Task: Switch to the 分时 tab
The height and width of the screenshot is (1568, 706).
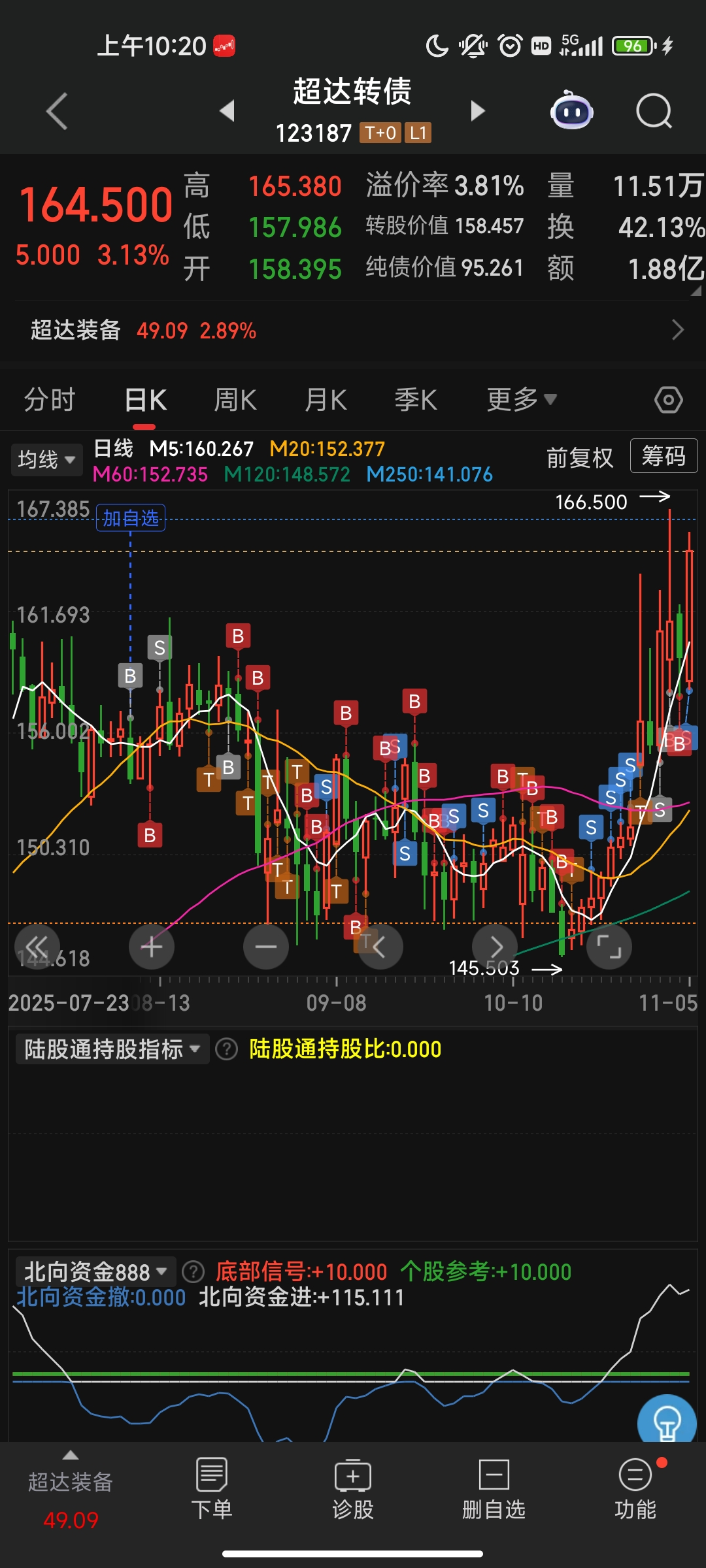Action: click(50, 400)
